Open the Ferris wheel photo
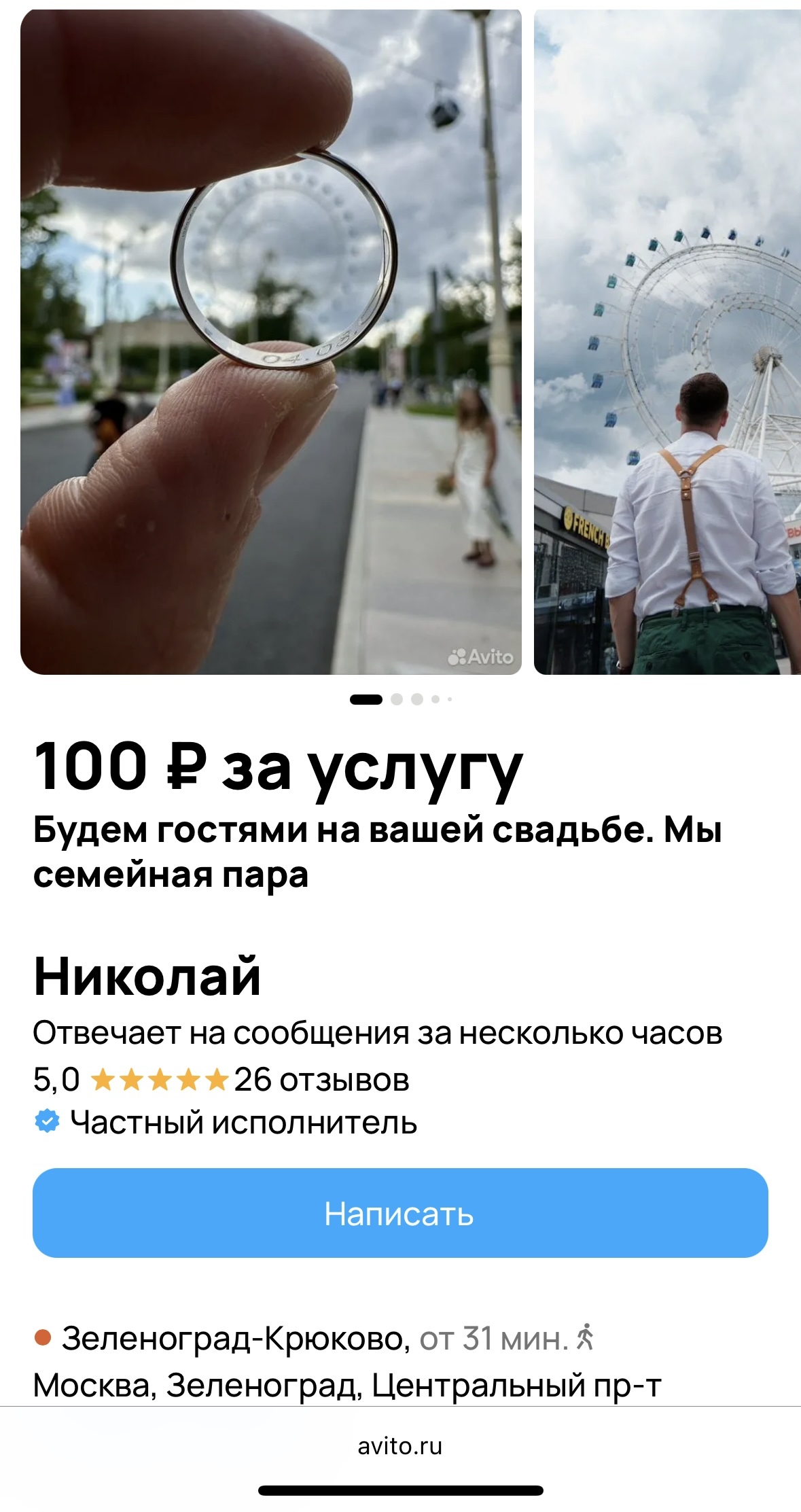The height and width of the screenshot is (1512, 801). tap(667, 341)
